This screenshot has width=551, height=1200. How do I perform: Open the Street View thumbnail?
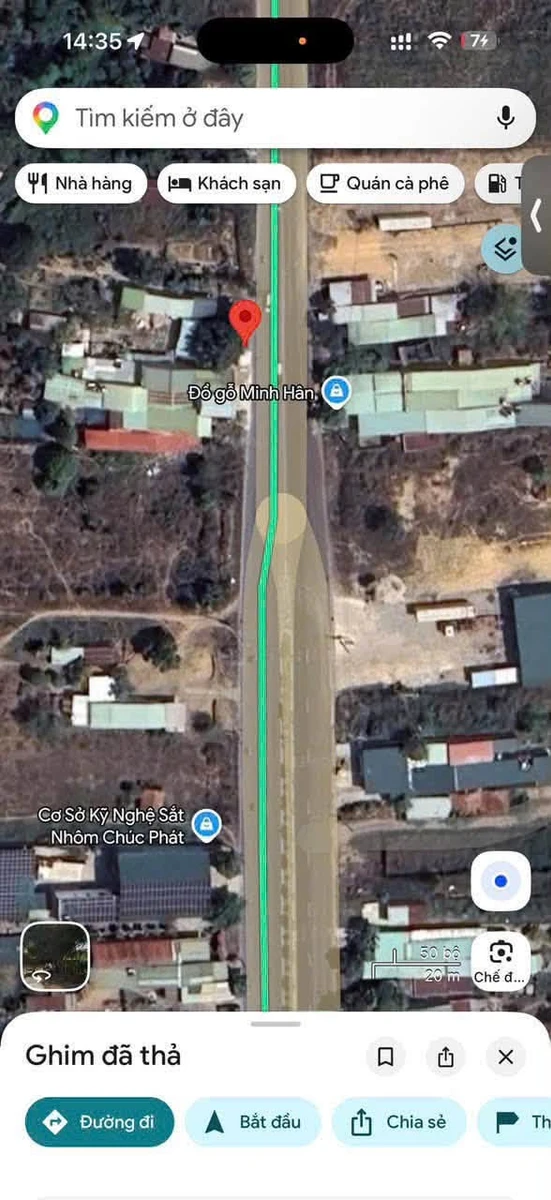pos(56,957)
